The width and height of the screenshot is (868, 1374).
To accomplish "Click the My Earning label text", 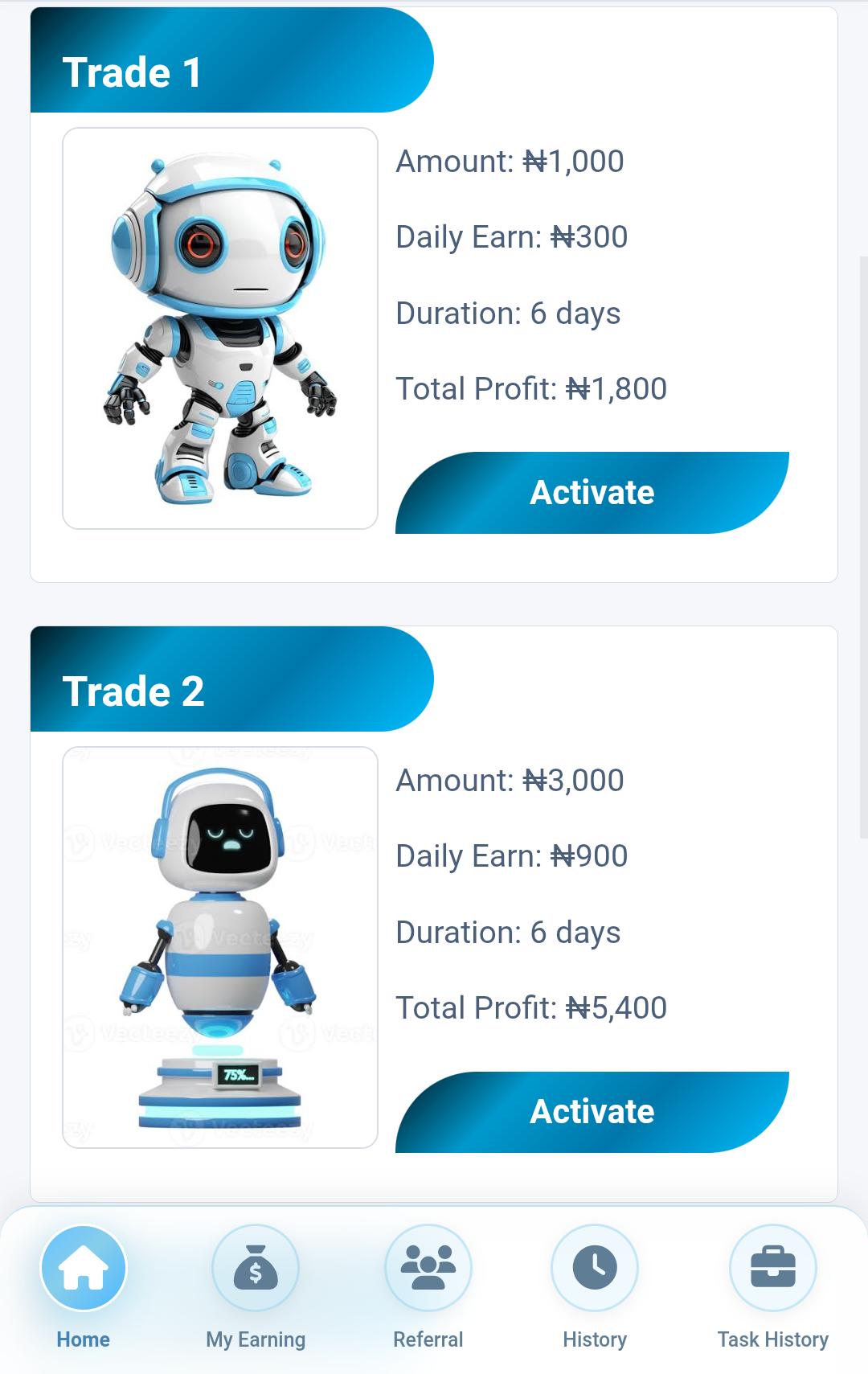I will point(256,1339).
